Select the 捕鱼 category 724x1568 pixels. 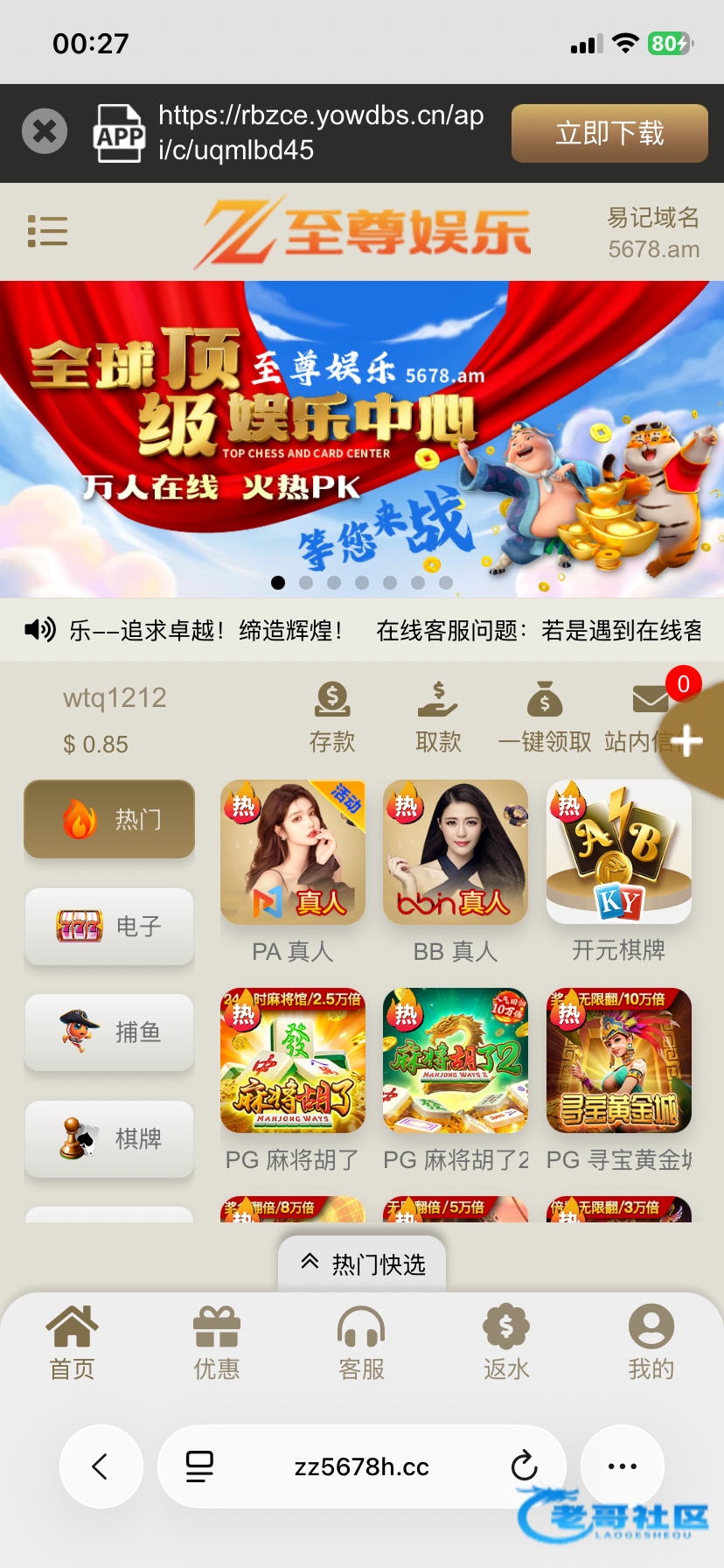109,1032
